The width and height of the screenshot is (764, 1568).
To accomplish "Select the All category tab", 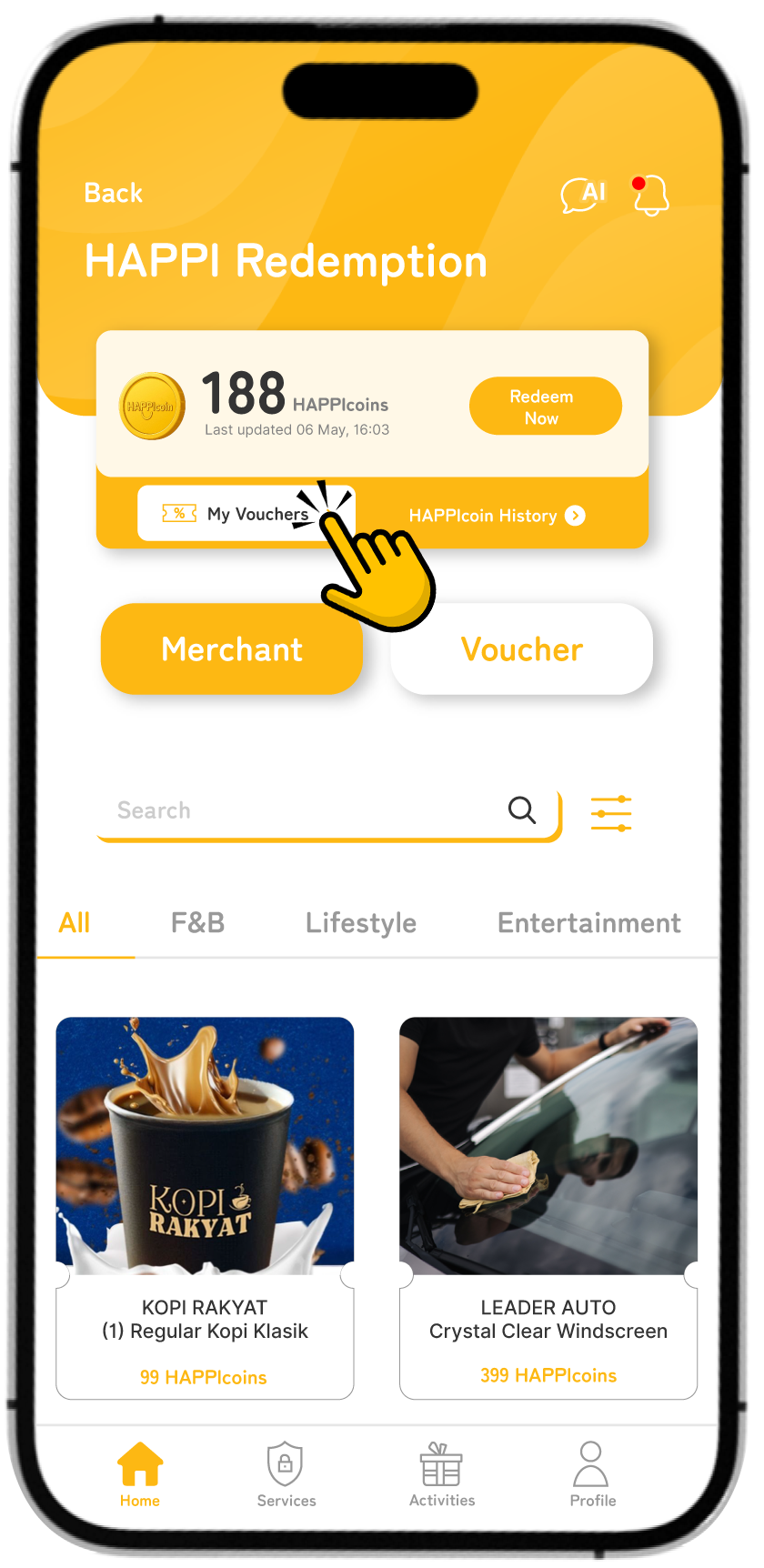I will 75,923.
